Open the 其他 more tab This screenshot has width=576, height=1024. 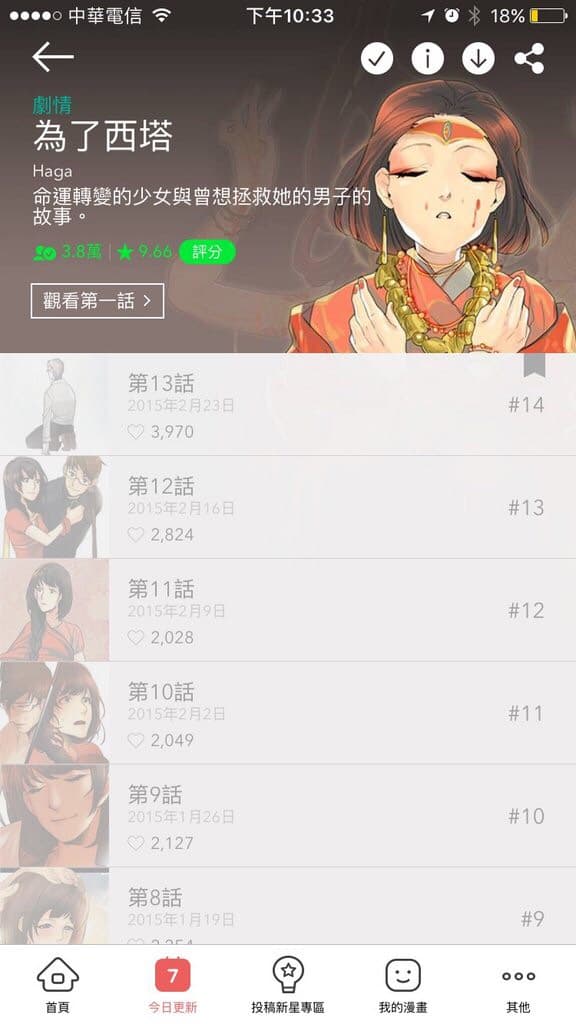coord(519,984)
